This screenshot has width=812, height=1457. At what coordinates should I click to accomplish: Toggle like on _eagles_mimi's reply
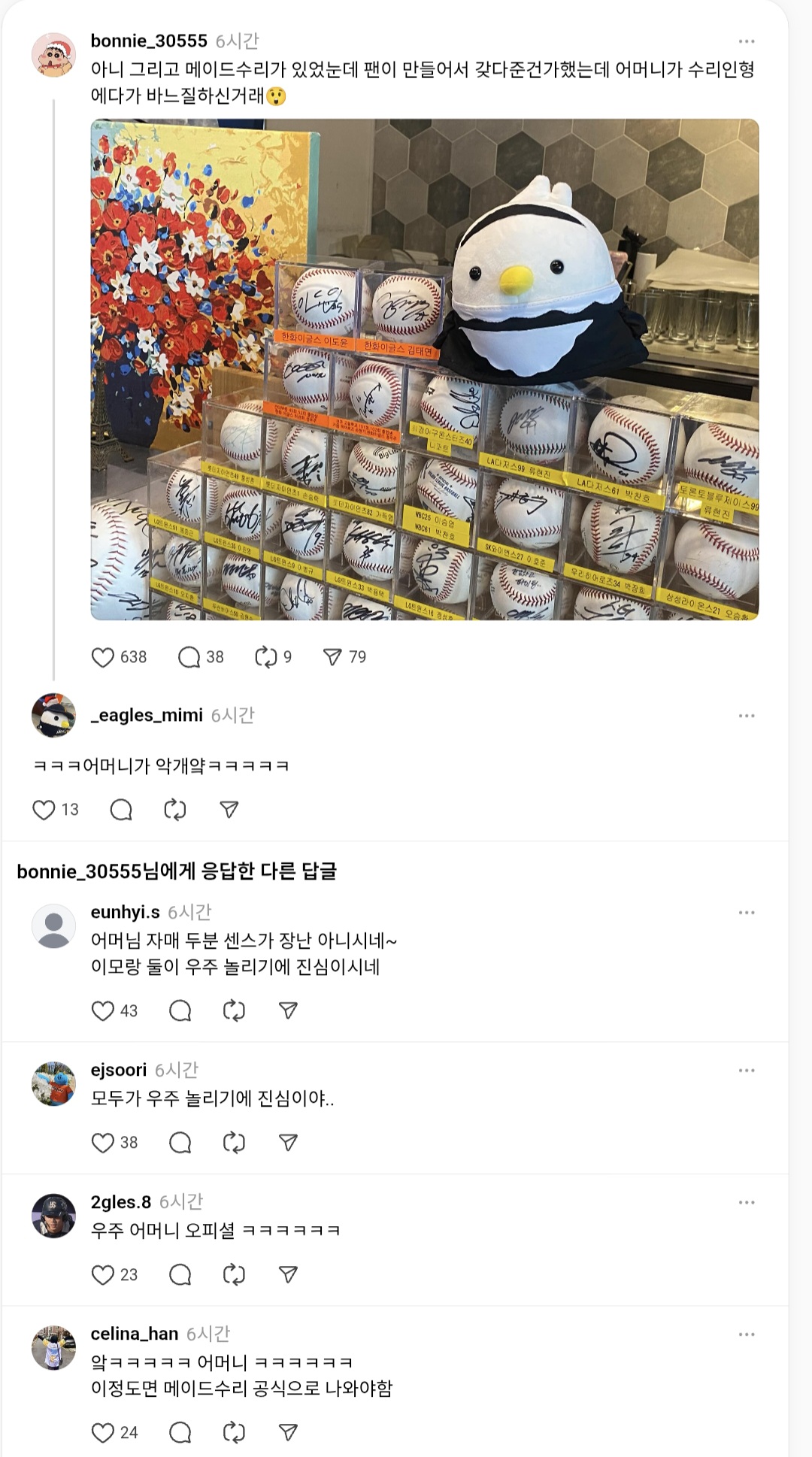point(42,810)
